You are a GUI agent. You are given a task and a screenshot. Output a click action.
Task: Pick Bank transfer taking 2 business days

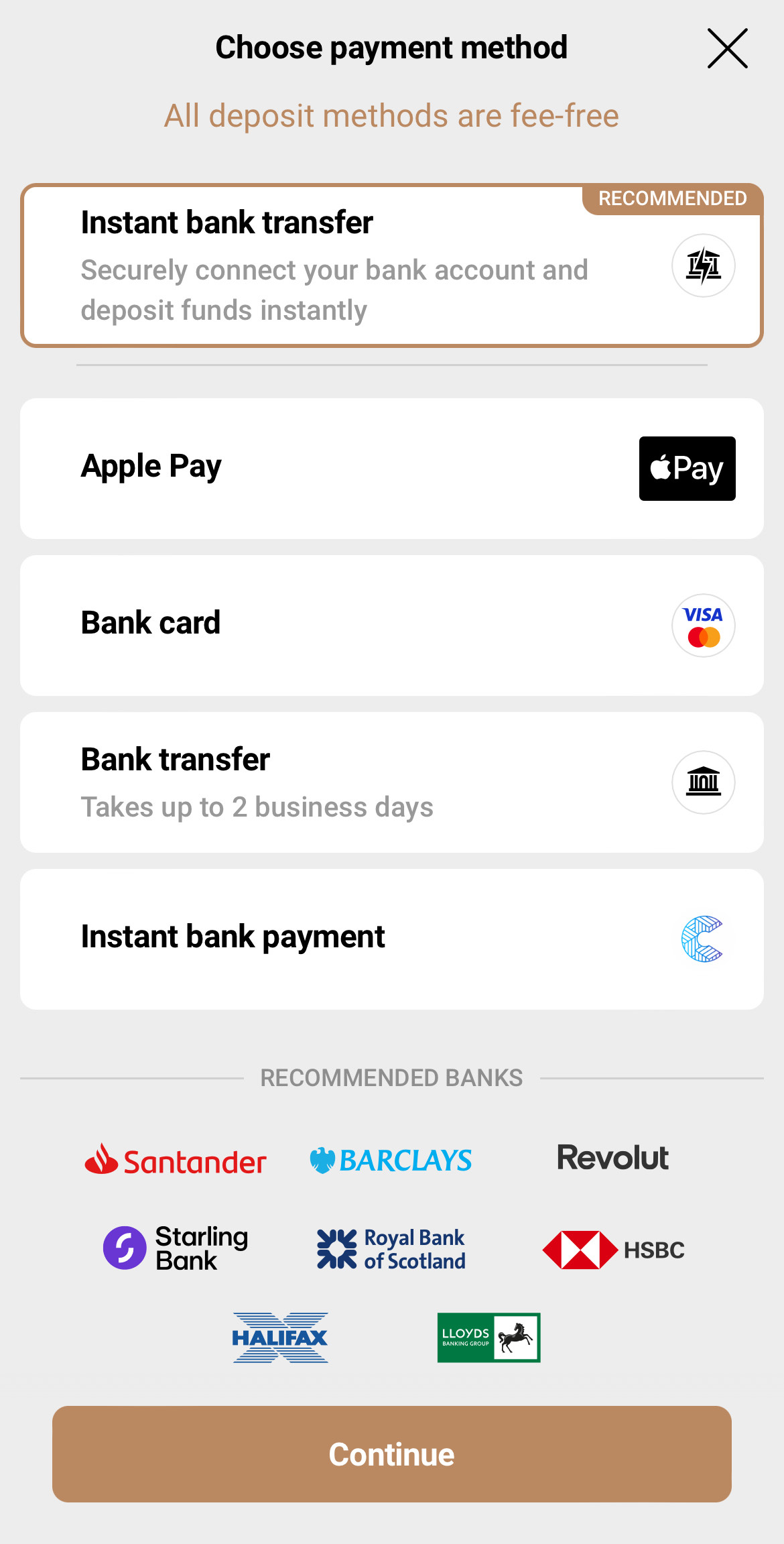(x=392, y=782)
